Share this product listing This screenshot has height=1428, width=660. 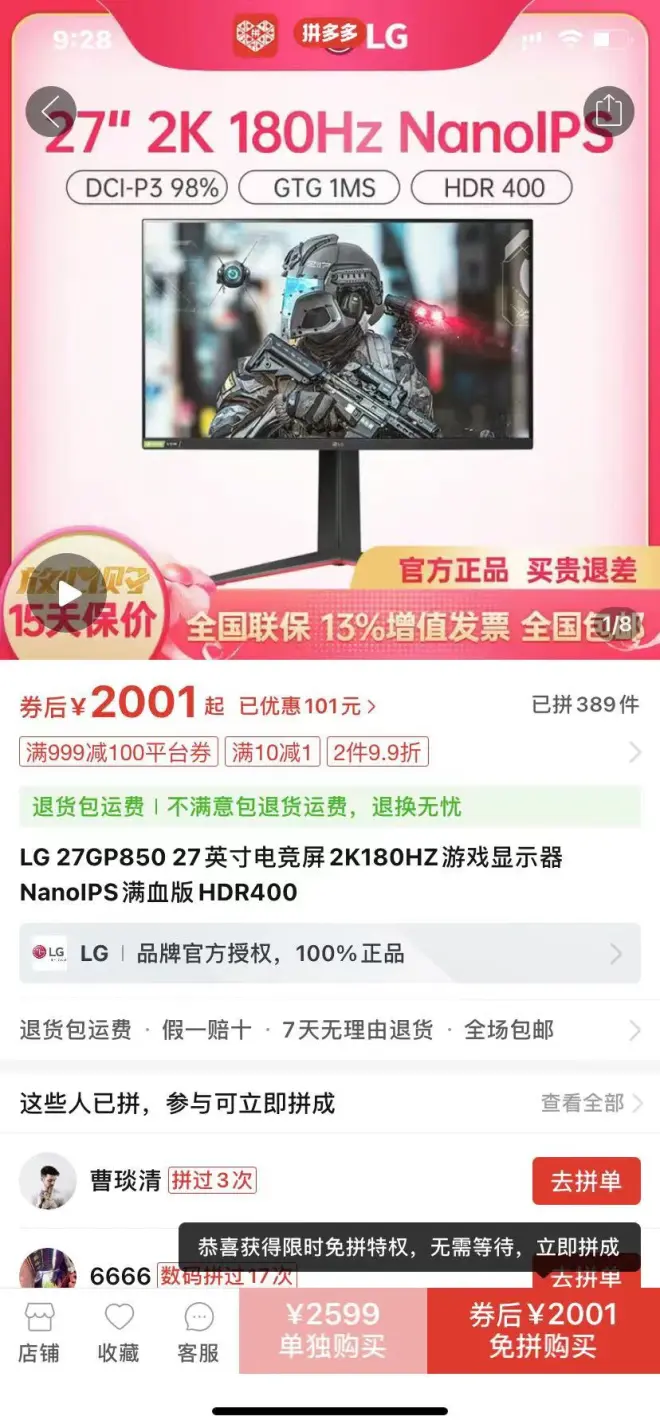click(608, 110)
